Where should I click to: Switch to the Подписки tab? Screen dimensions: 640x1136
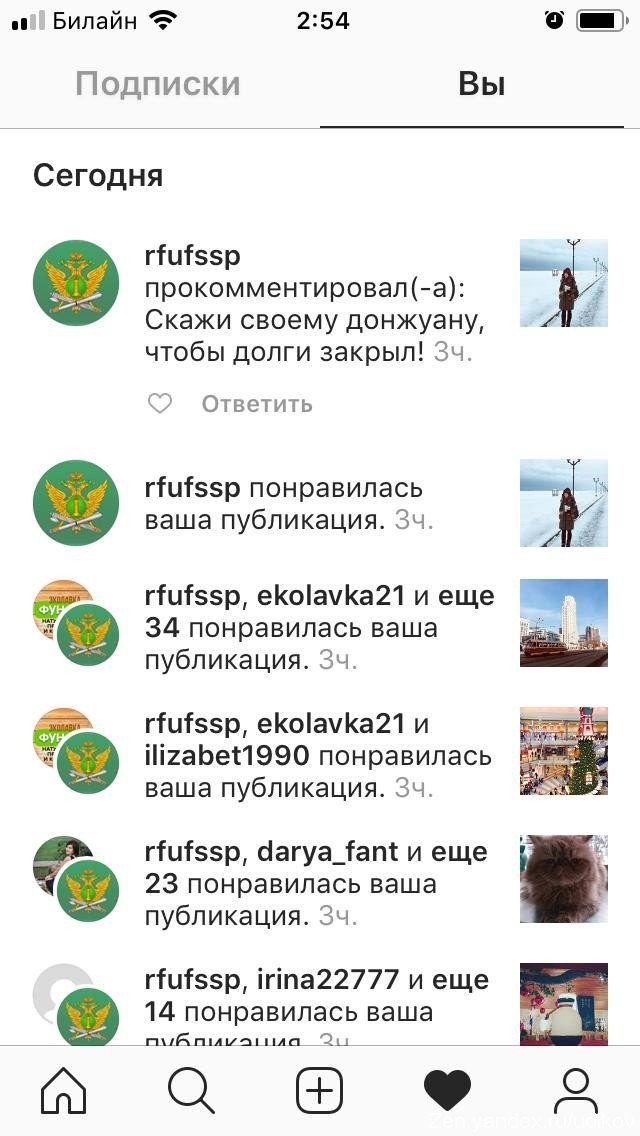(x=158, y=84)
